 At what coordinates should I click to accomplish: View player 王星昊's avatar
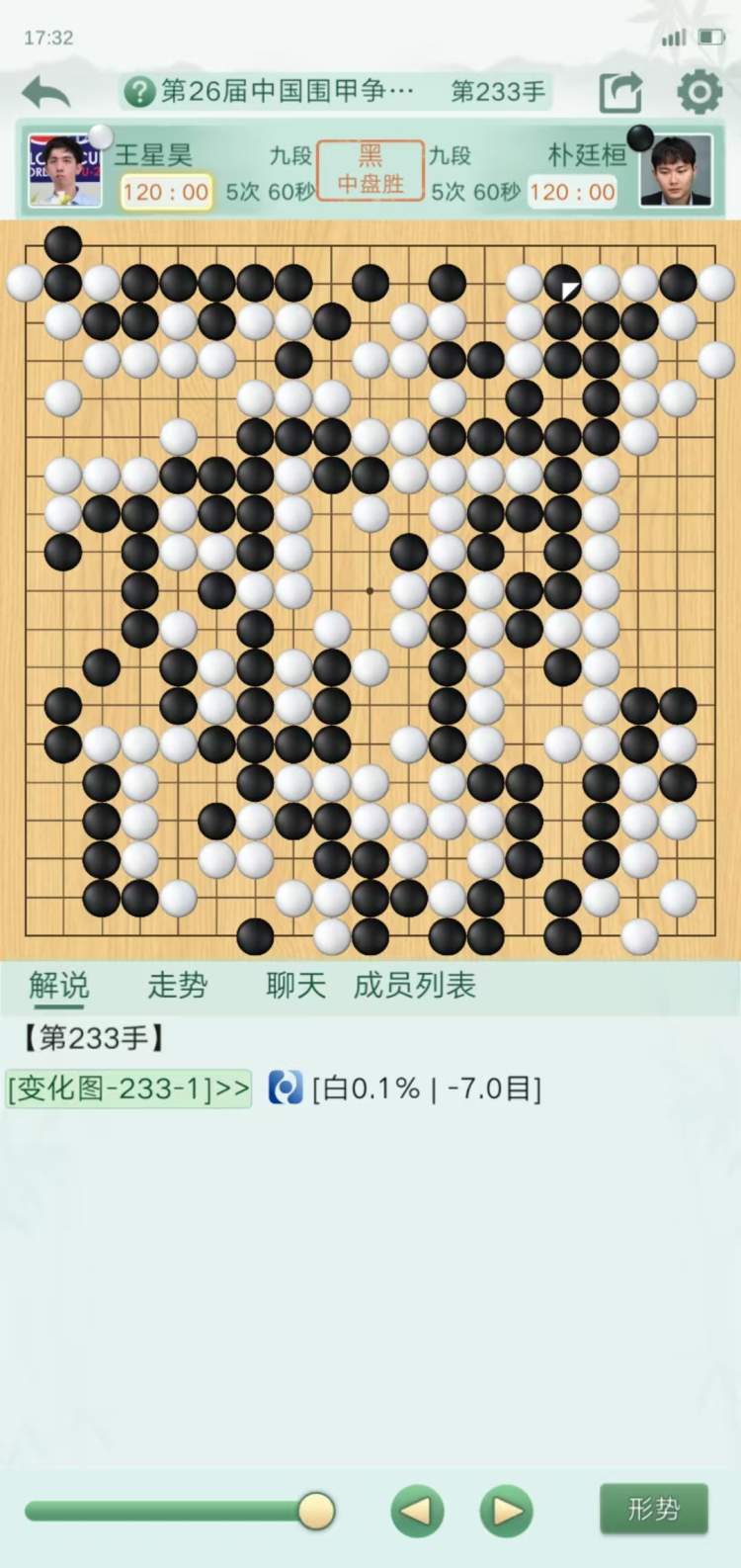(64, 170)
